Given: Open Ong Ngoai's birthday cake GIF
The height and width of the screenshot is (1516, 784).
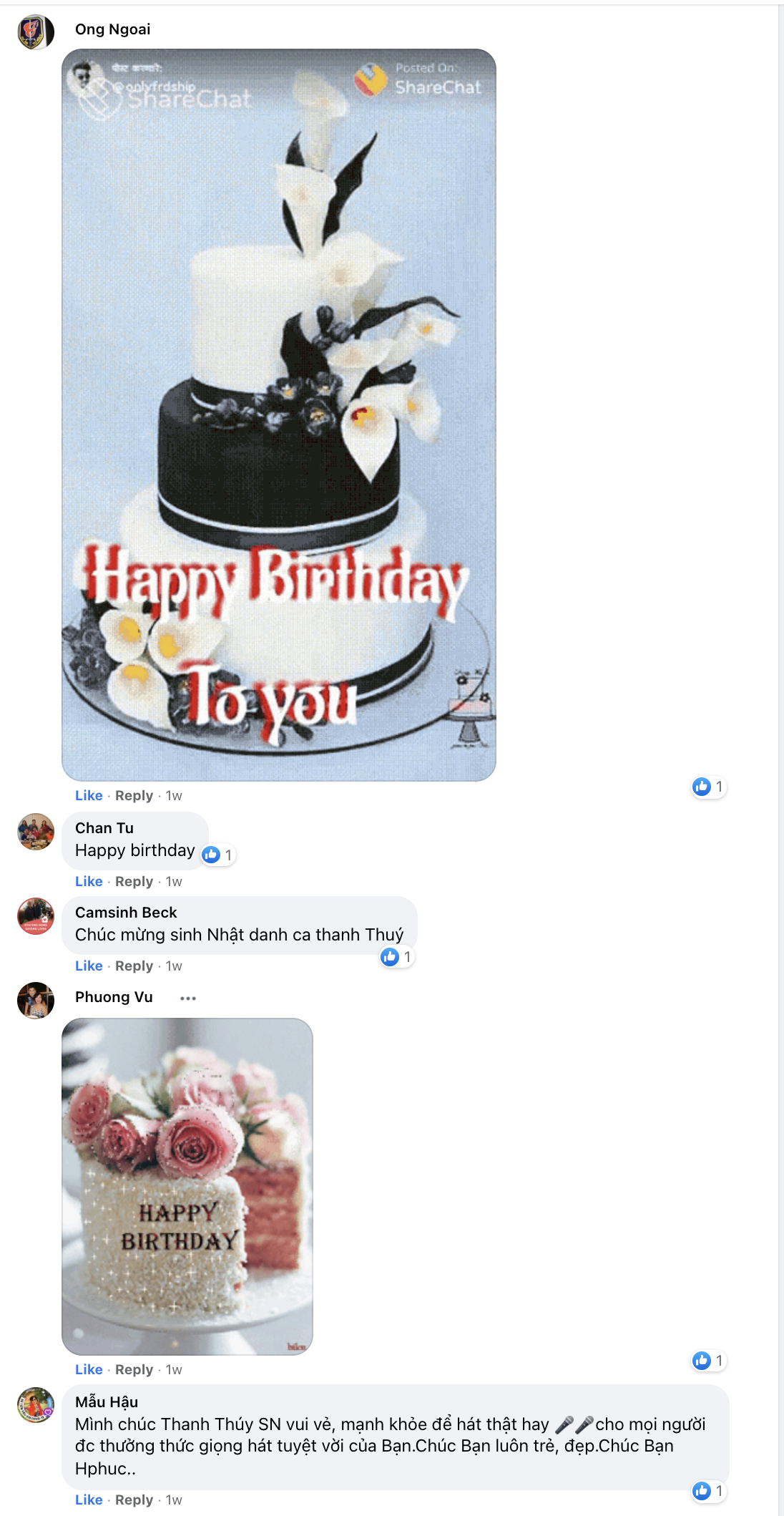Looking at the screenshot, I should 278,415.
